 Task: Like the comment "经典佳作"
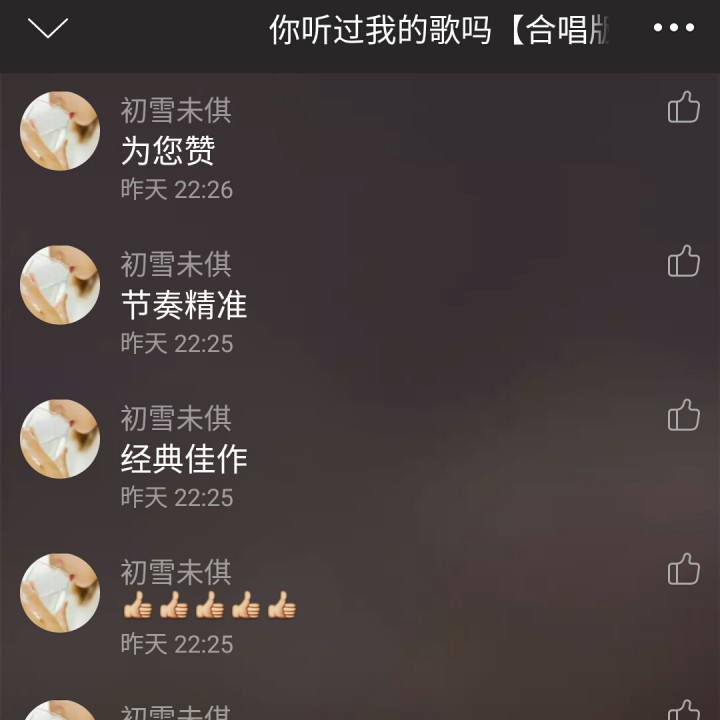click(684, 415)
